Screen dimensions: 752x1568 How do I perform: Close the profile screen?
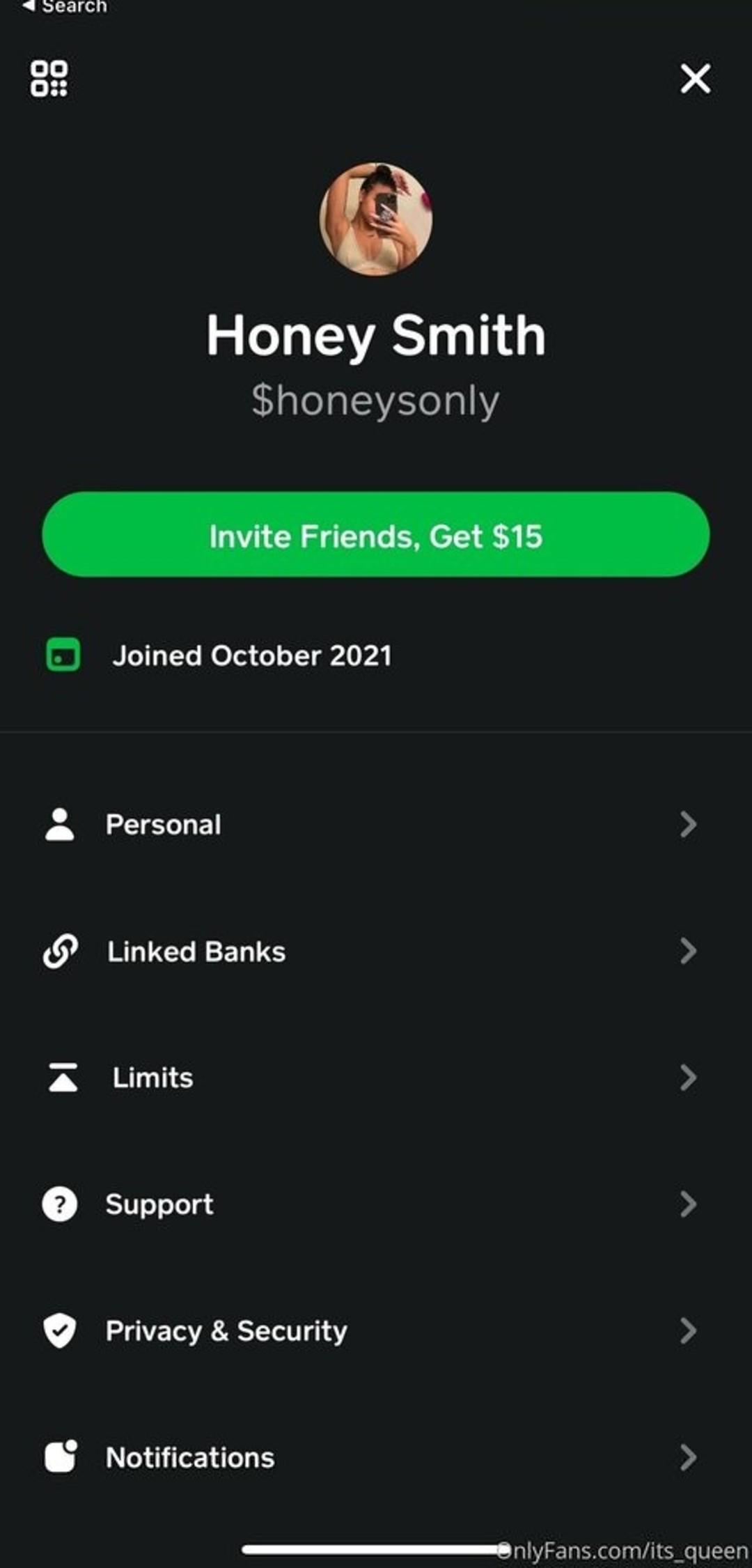[x=695, y=78]
